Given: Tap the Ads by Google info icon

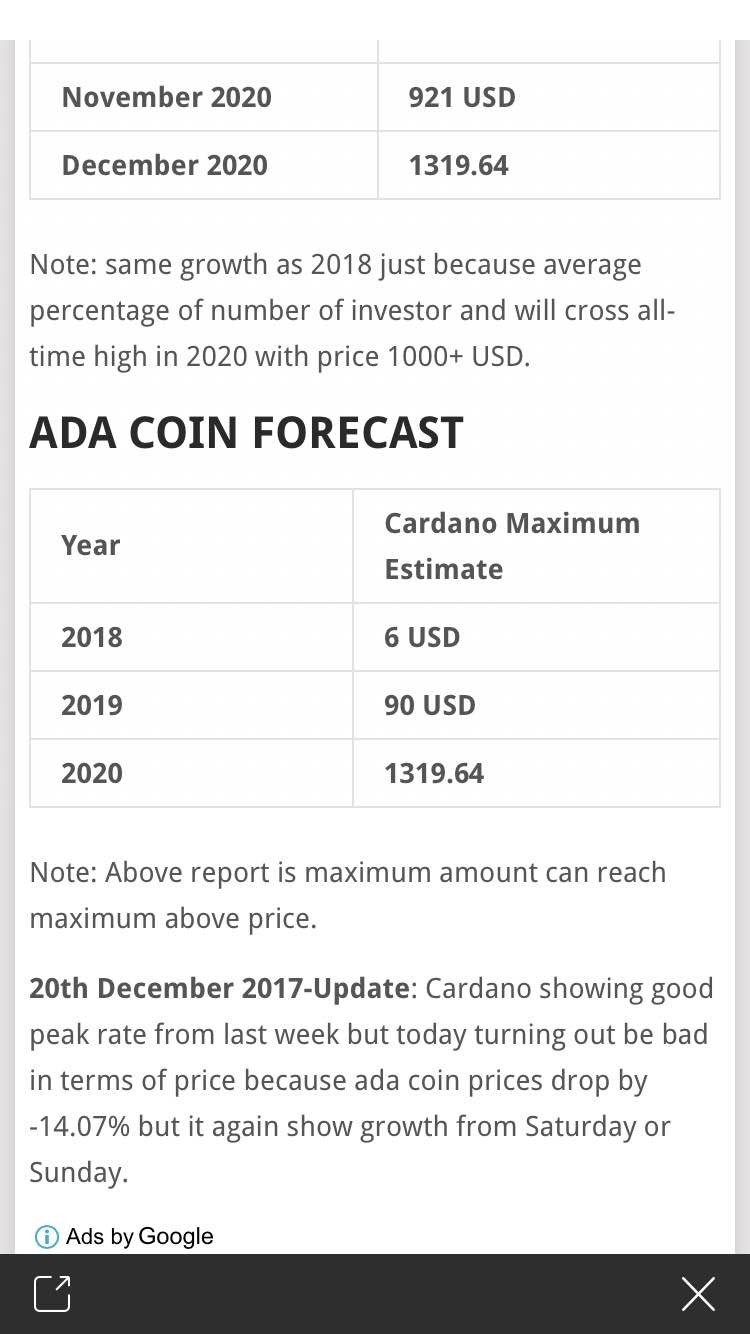Looking at the screenshot, I should point(46,1237).
